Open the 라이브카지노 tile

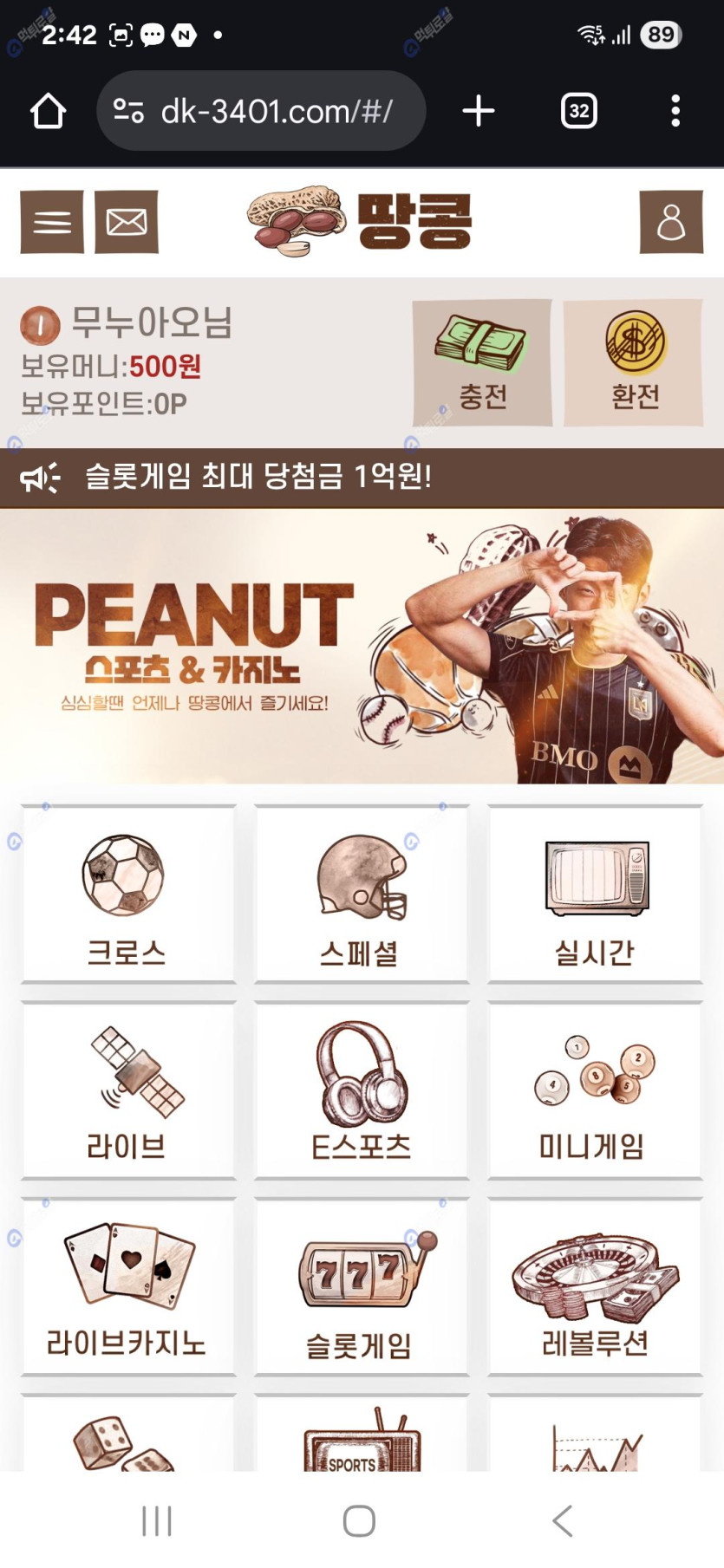click(x=128, y=1287)
